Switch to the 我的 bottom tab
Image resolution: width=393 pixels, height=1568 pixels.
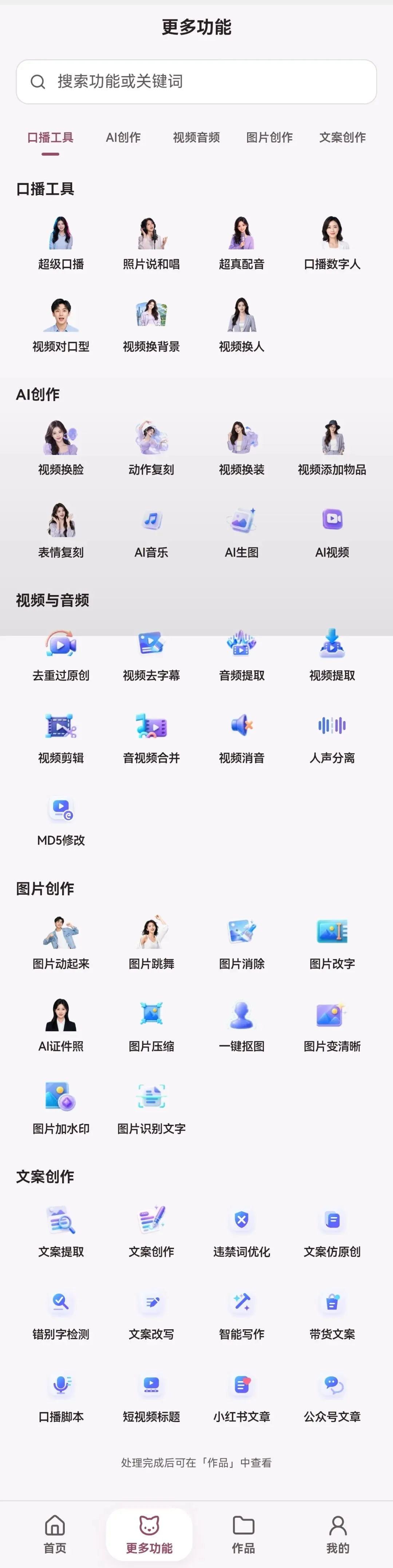pyautogui.click(x=338, y=1534)
